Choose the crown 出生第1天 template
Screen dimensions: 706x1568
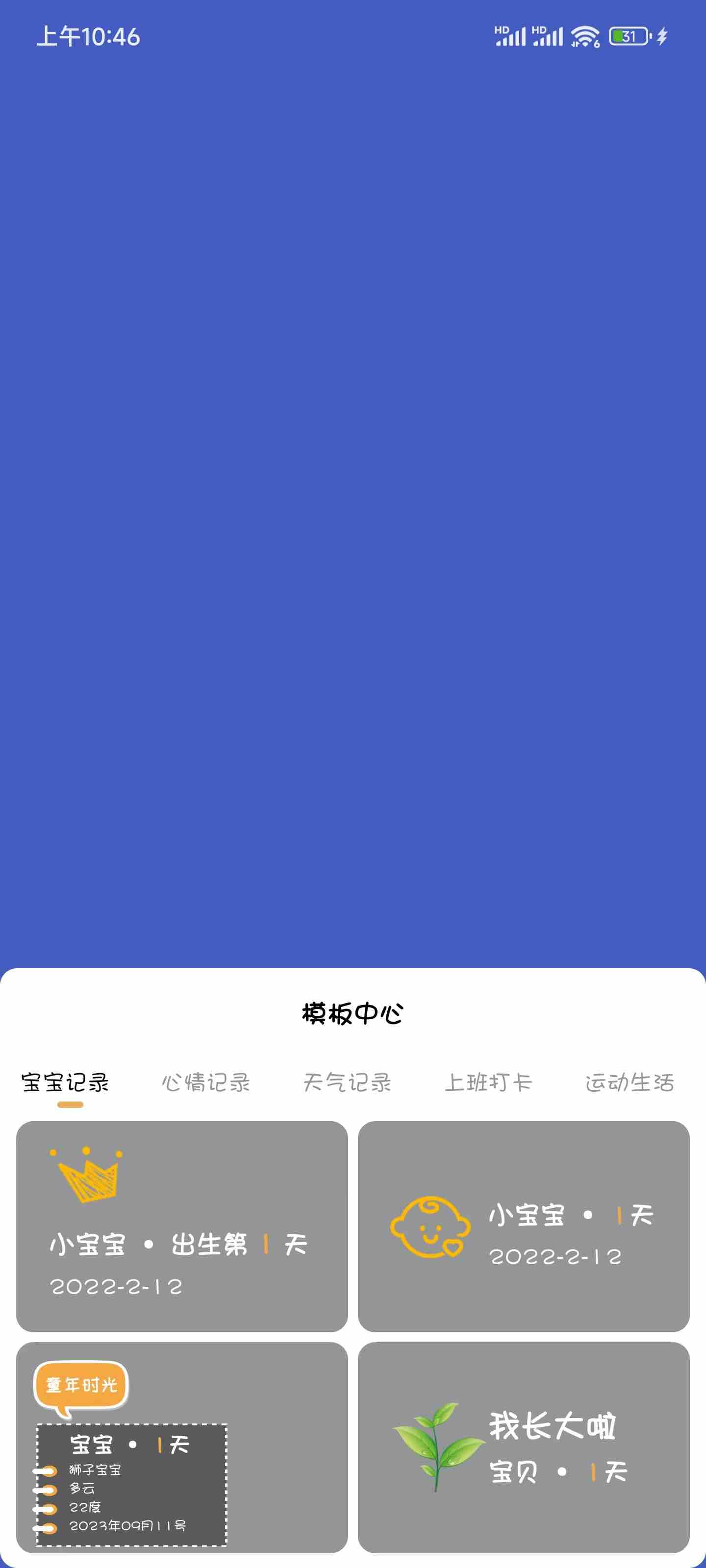pos(182,1226)
